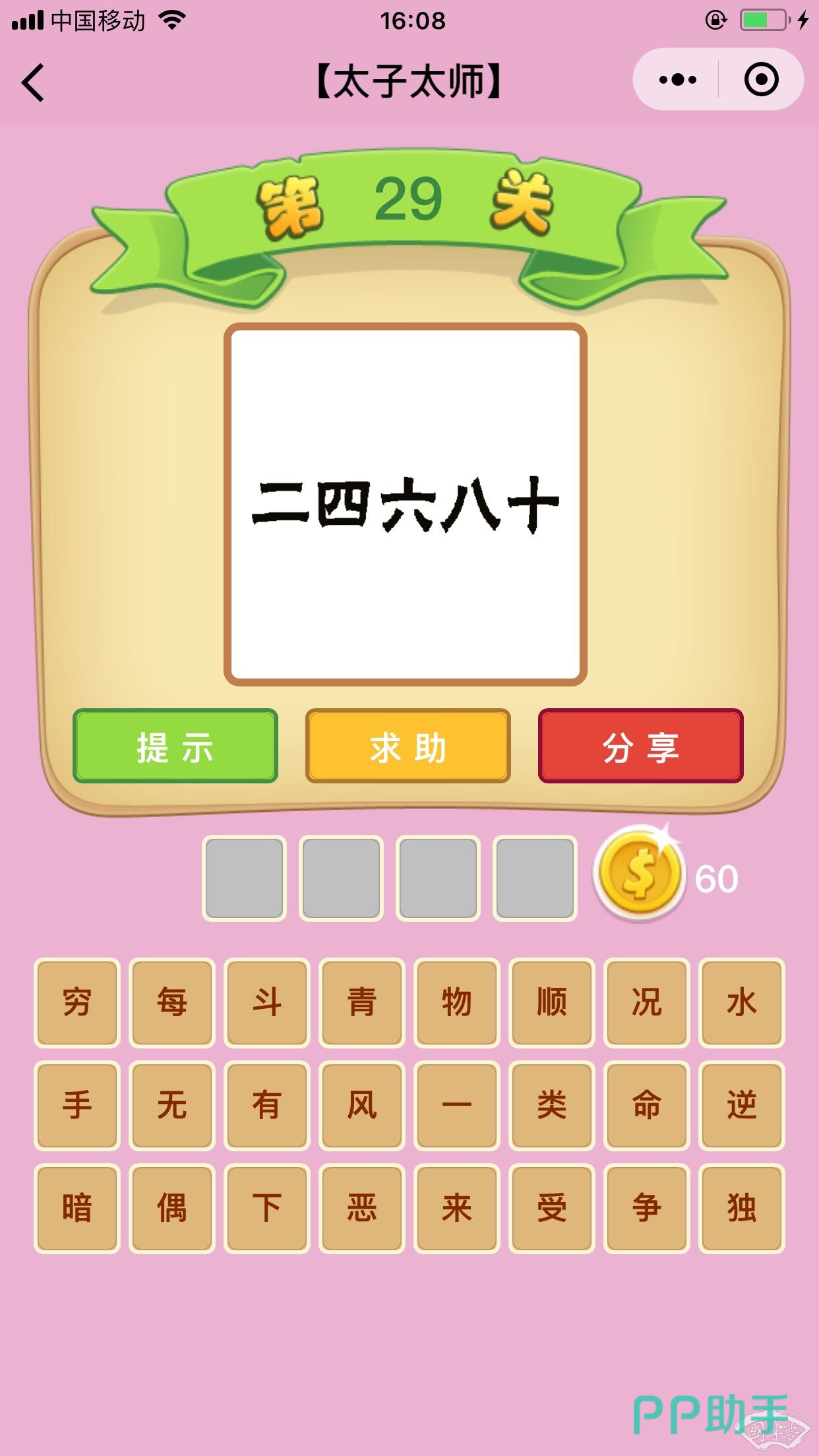Share the puzzle with 分享 button
The image size is (819, 1456).
(641, 746)
